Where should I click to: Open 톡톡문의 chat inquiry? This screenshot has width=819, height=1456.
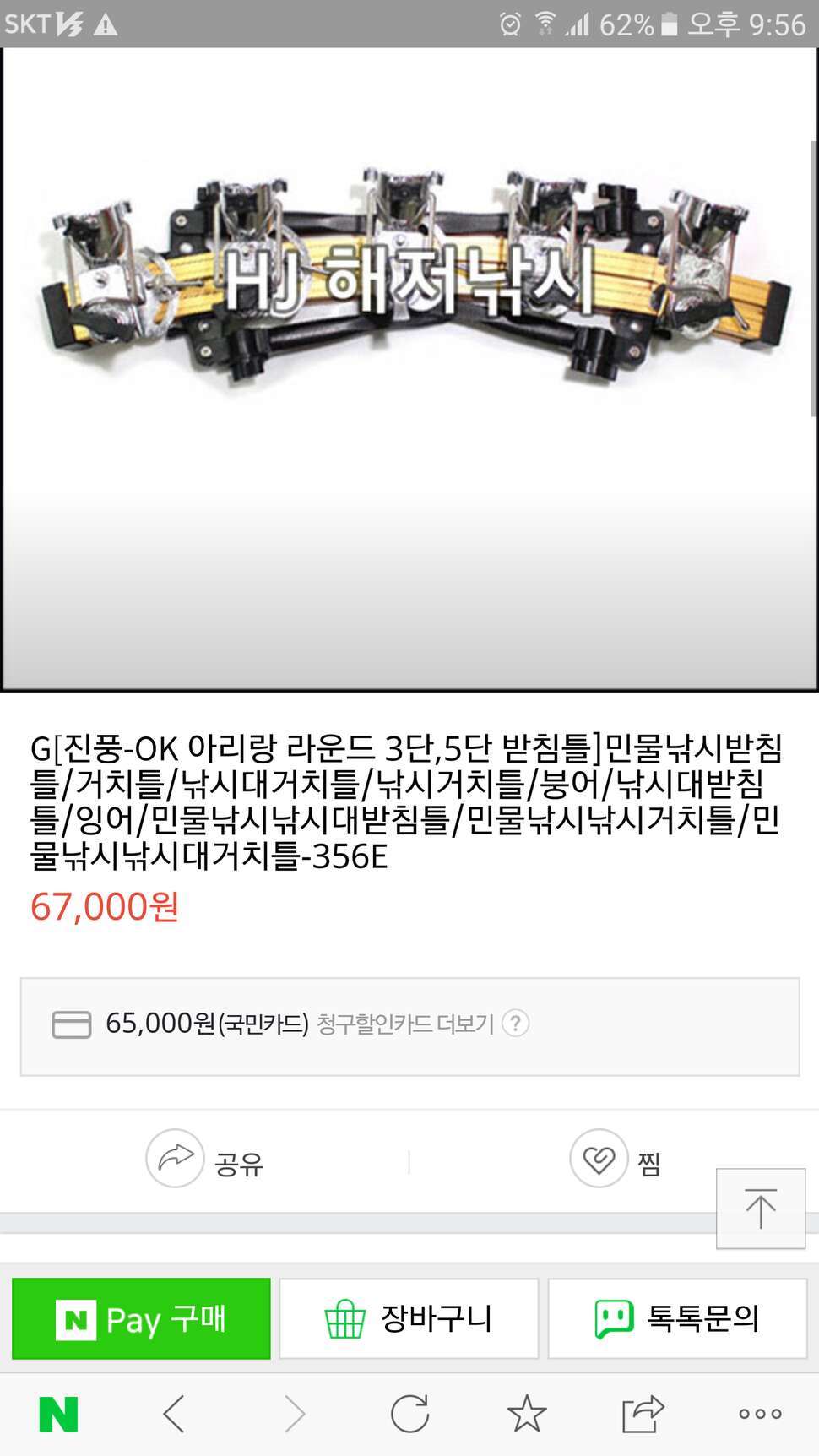pos(677,1318)
